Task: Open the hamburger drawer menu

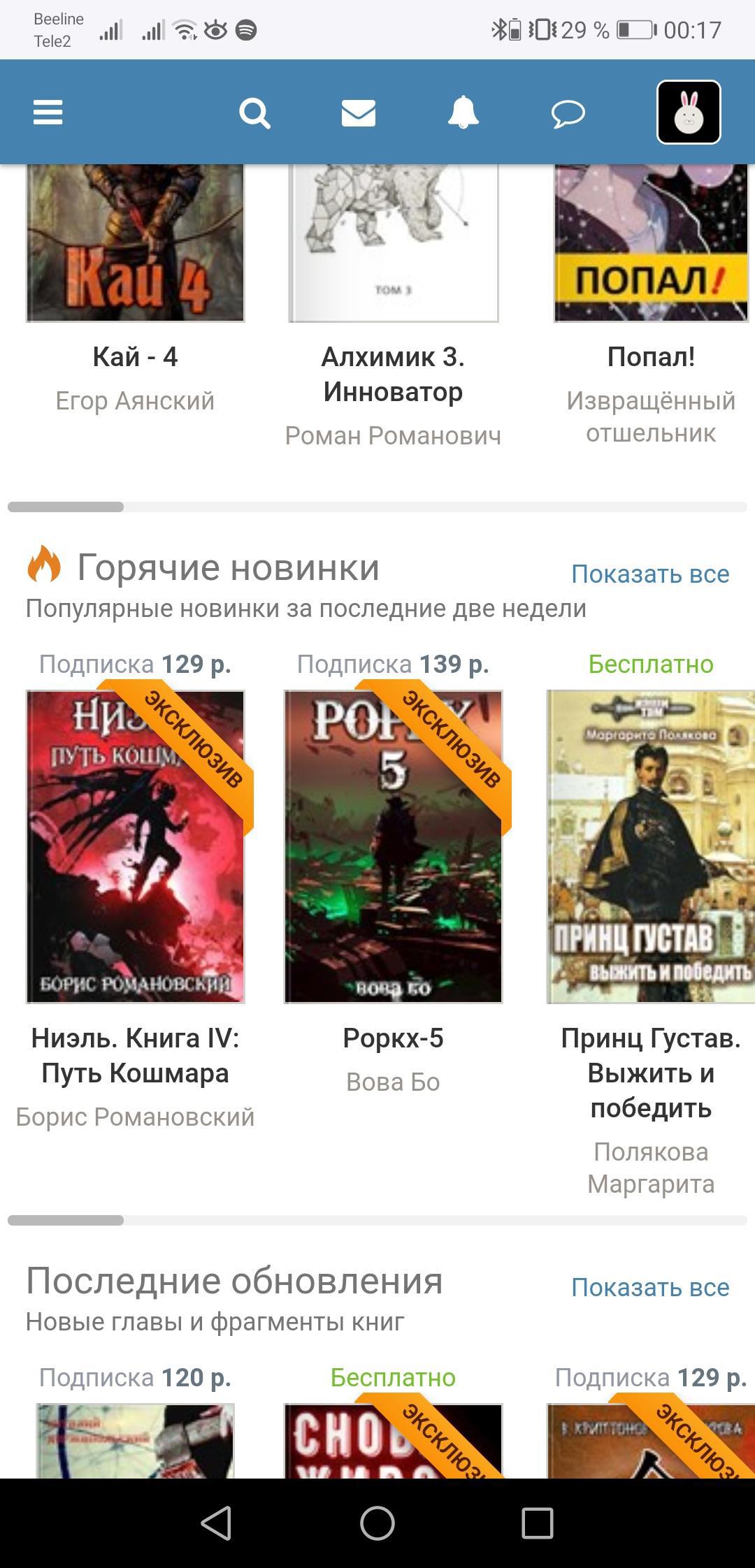Action: (x=48, y=112)
